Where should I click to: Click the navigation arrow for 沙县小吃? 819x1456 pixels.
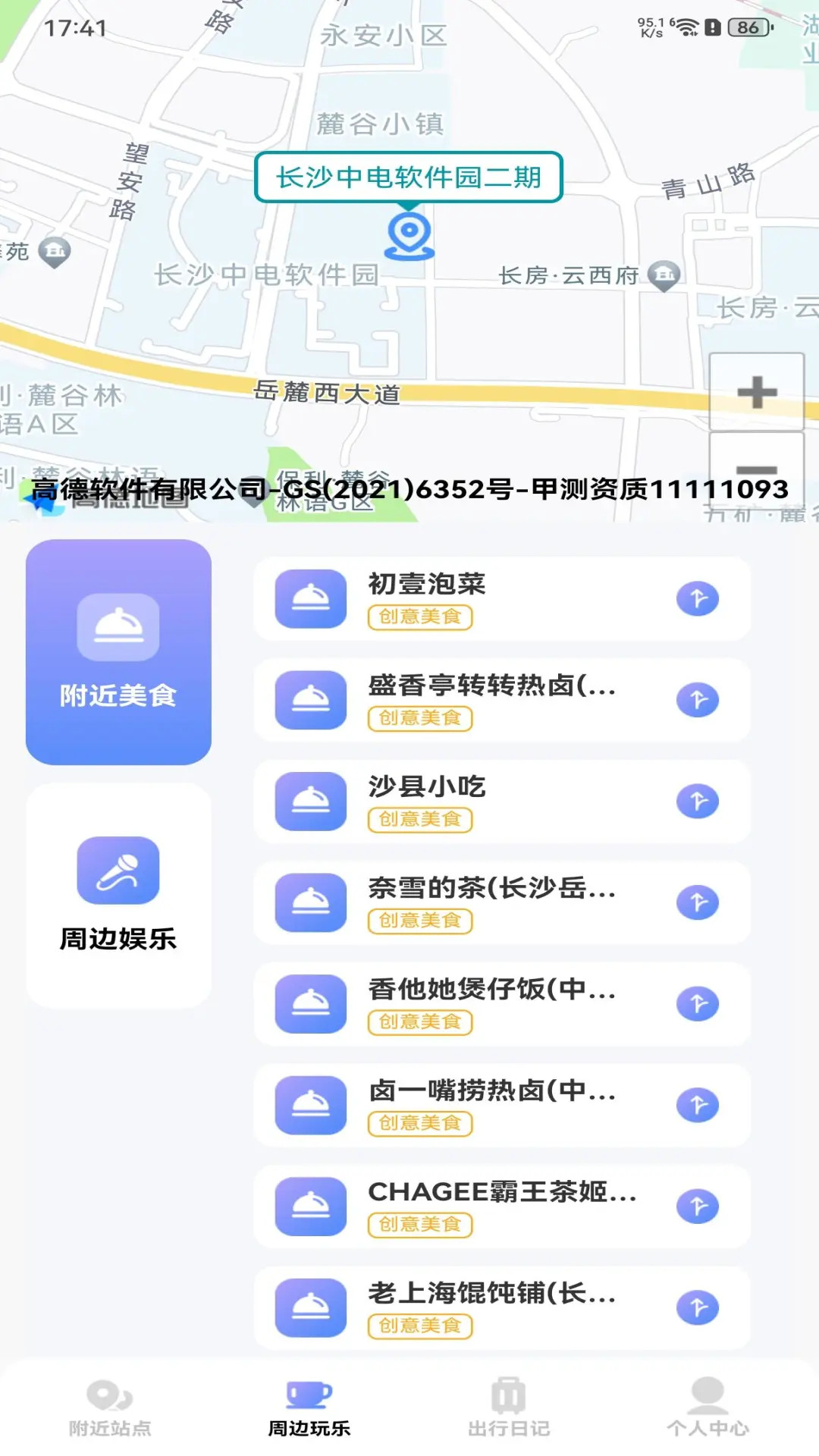697,802
